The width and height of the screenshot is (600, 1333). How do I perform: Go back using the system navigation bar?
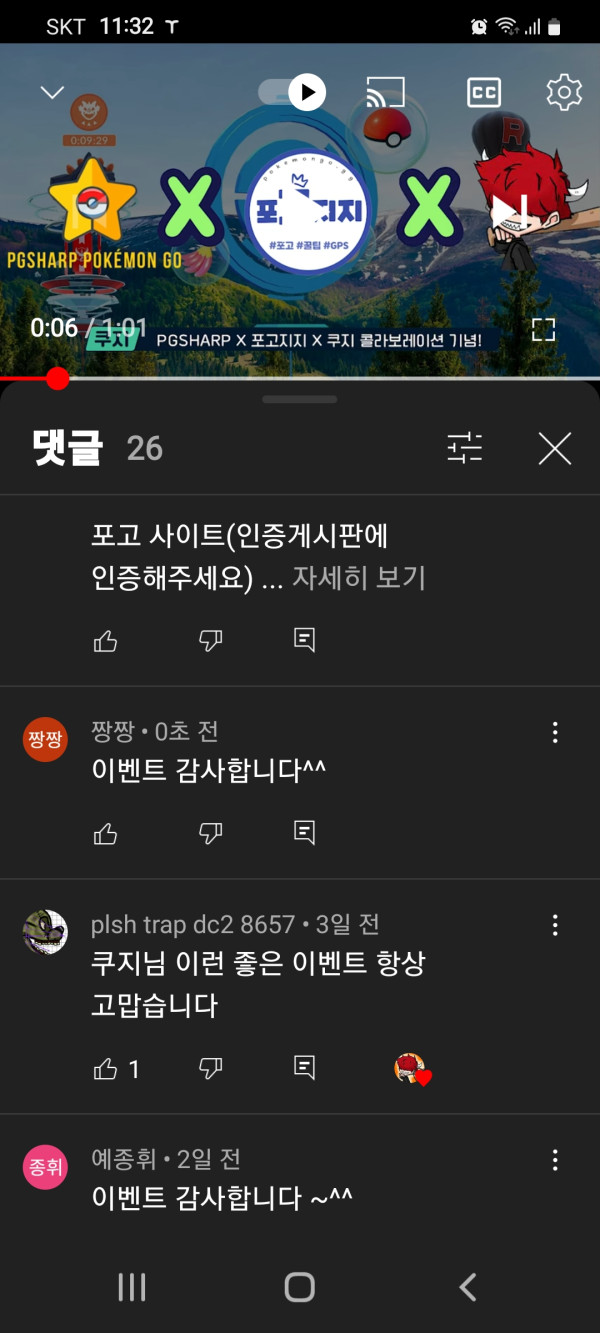tap(467, 1287)
